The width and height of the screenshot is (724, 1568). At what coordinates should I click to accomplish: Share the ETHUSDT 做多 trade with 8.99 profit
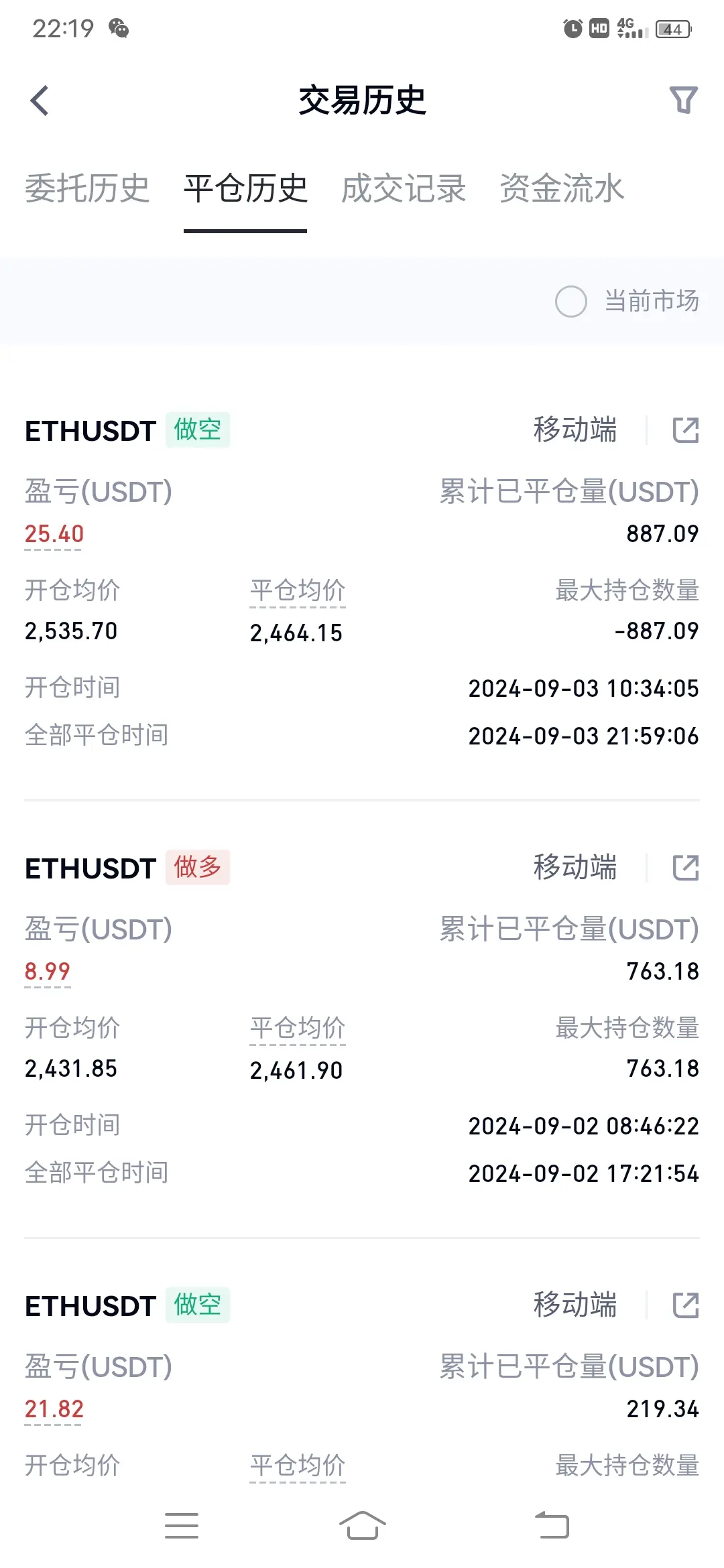coord(685,868)
